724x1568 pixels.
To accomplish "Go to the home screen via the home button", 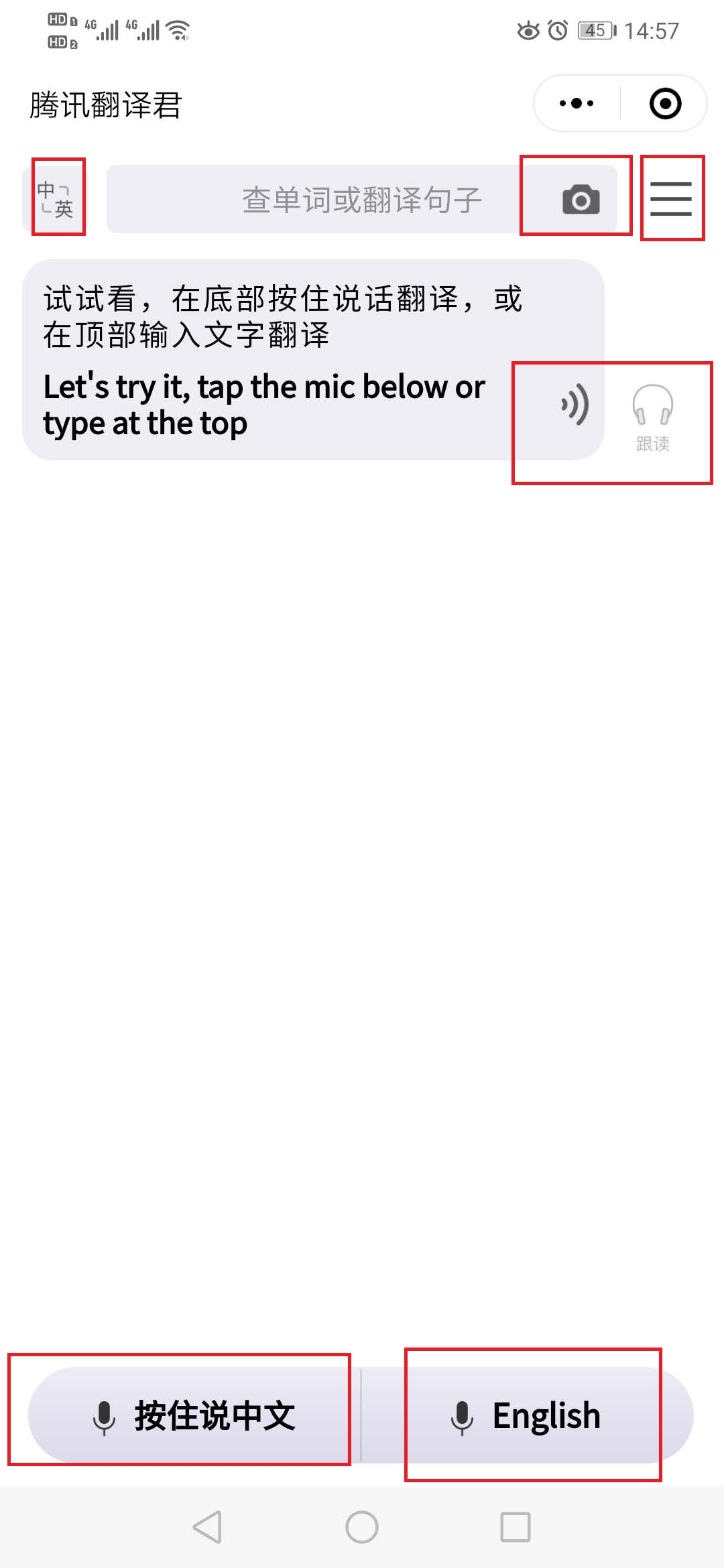I will click(362, 1528).
